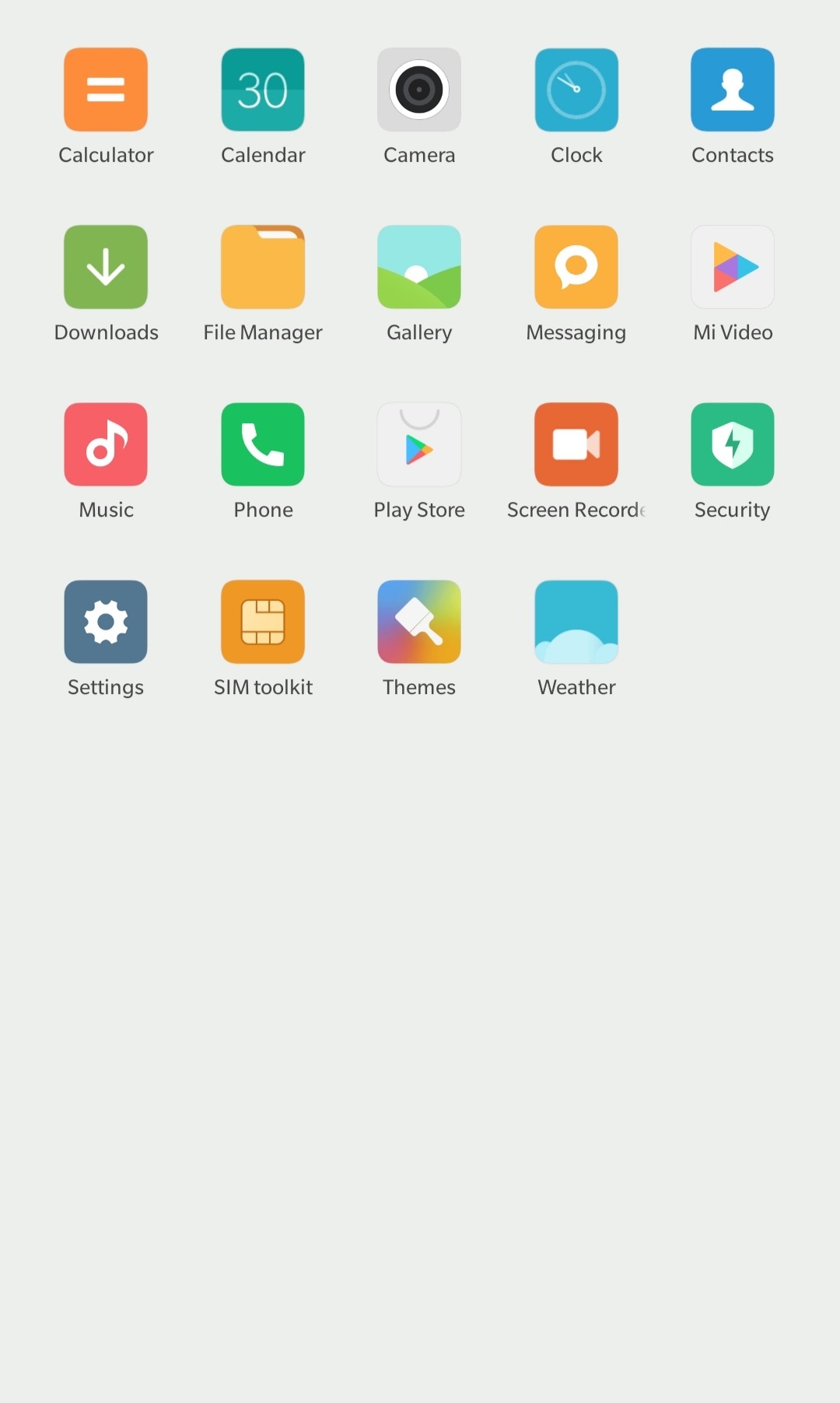The height and width of the screenshot is (1403, 840).
Task: Open the Themes app
Action: 419,622
